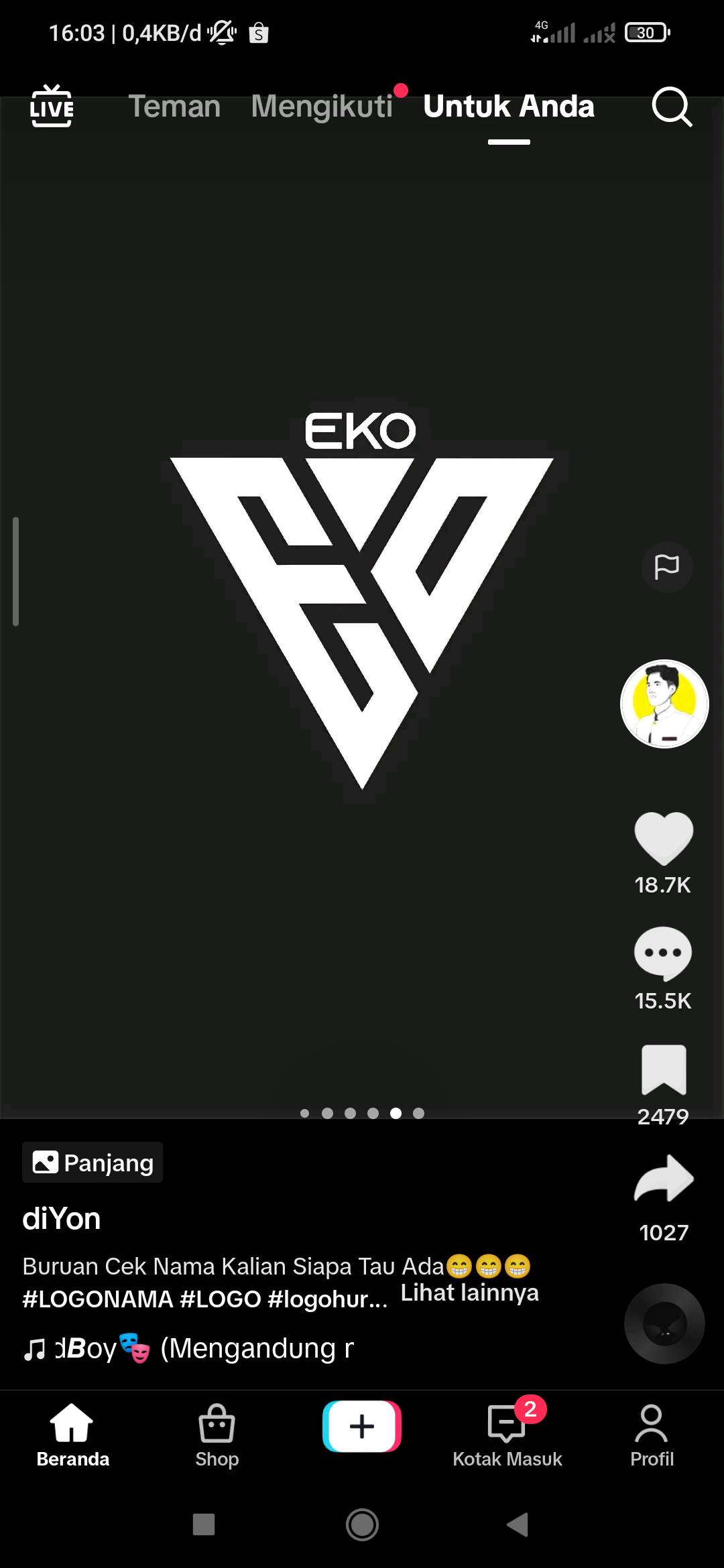Expand caption with Lihat lainnya
The image size is (724, 1568).
click(469, 1293)
